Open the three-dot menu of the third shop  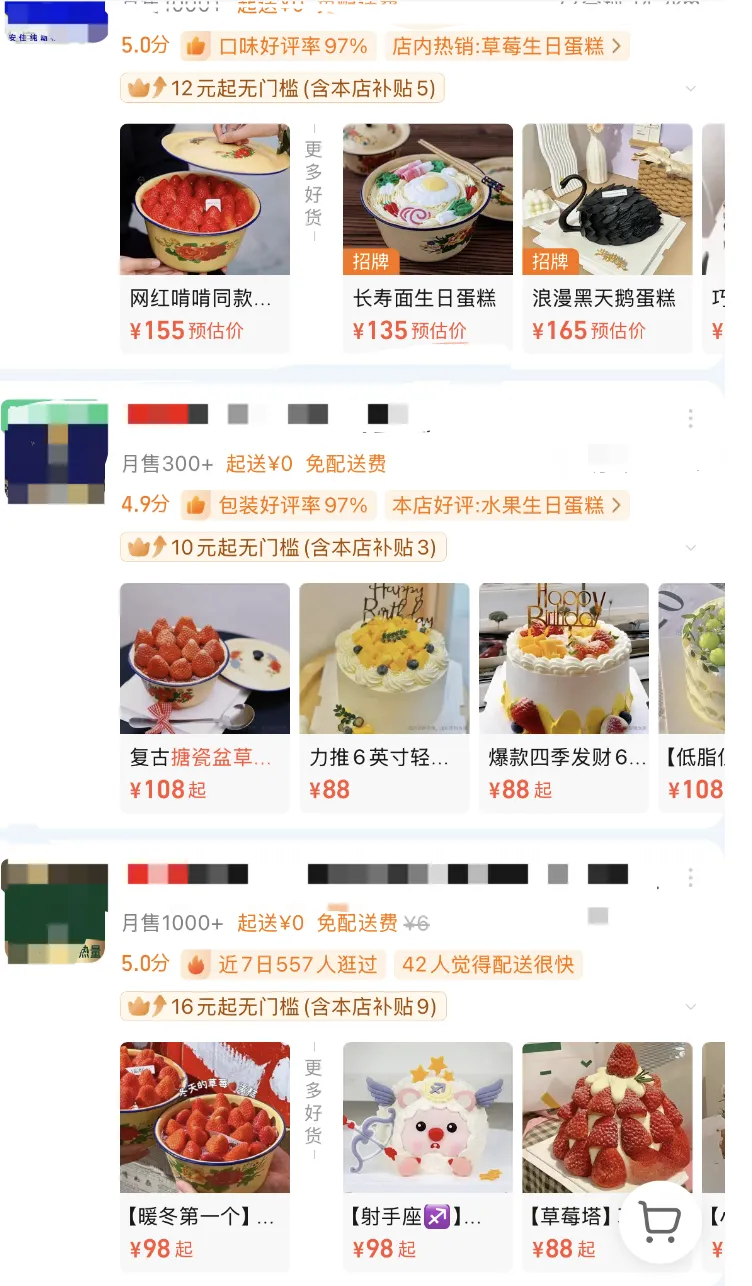[690, 879]
